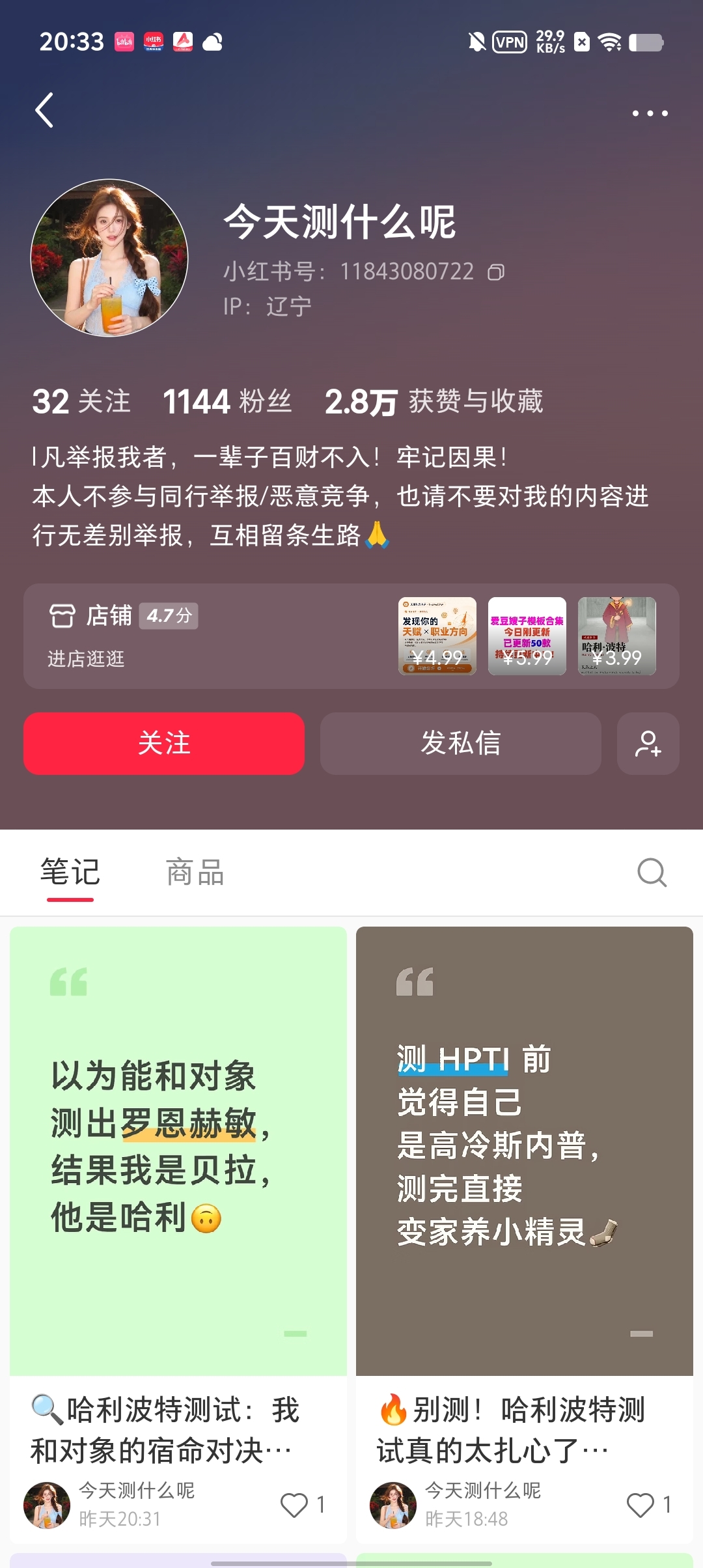Open the ¥3.99 哈利·波特 product
The height and width of the screenshot is (1568, 703).
[617, 636]
